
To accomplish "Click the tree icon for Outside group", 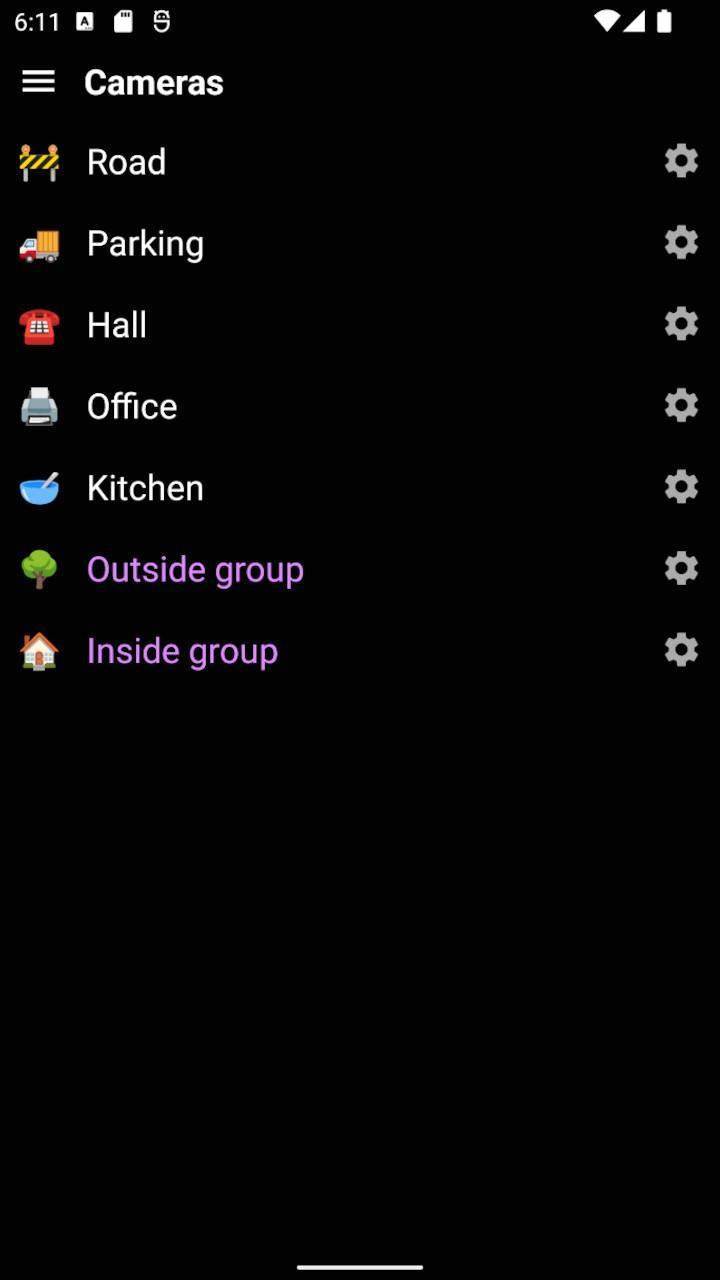I will [38, 568].
